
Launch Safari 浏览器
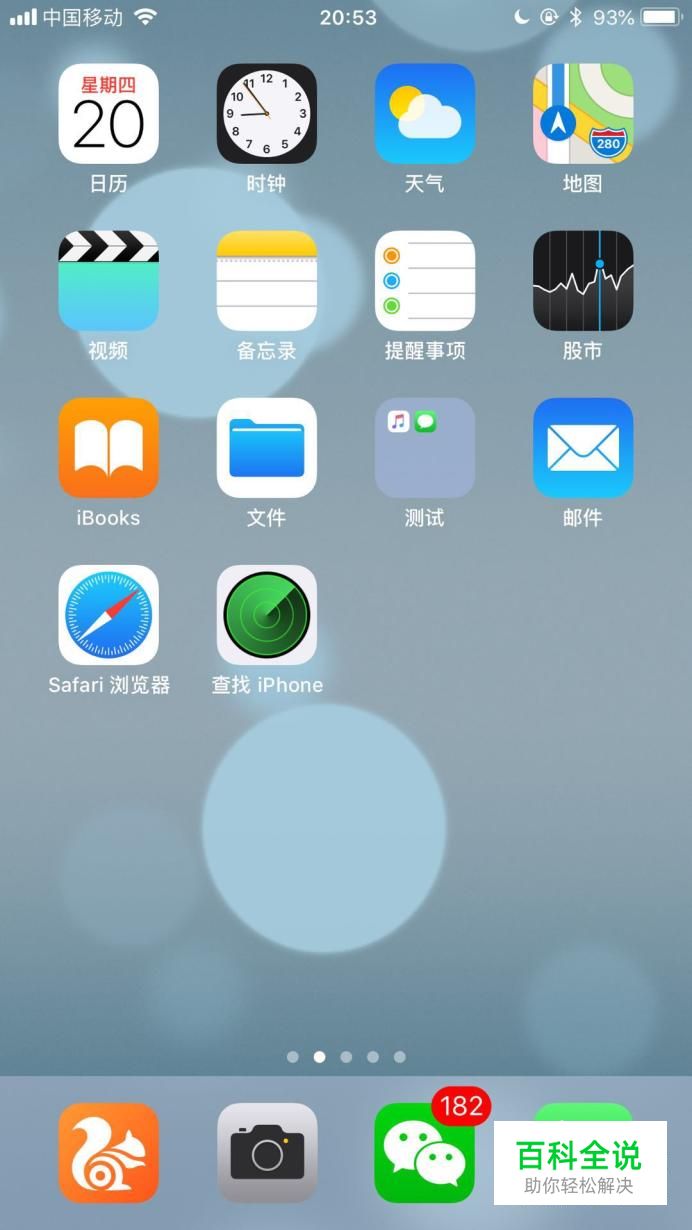point(108,615)
